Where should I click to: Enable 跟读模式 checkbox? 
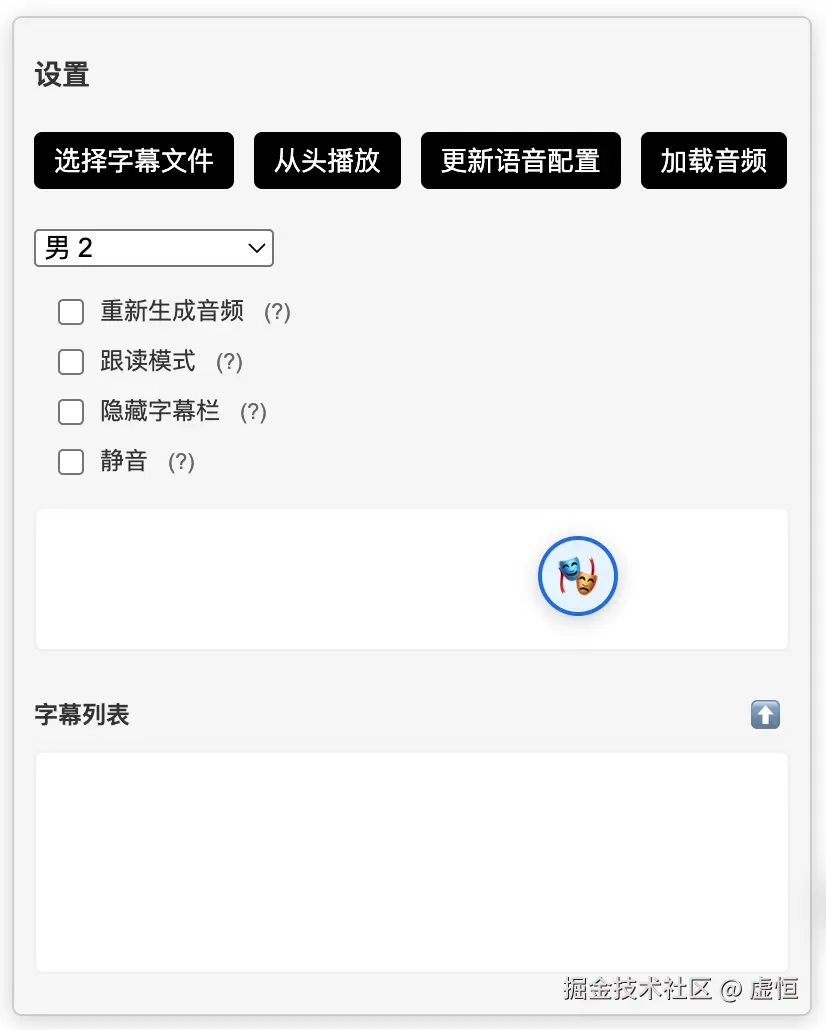click(71, 362)
